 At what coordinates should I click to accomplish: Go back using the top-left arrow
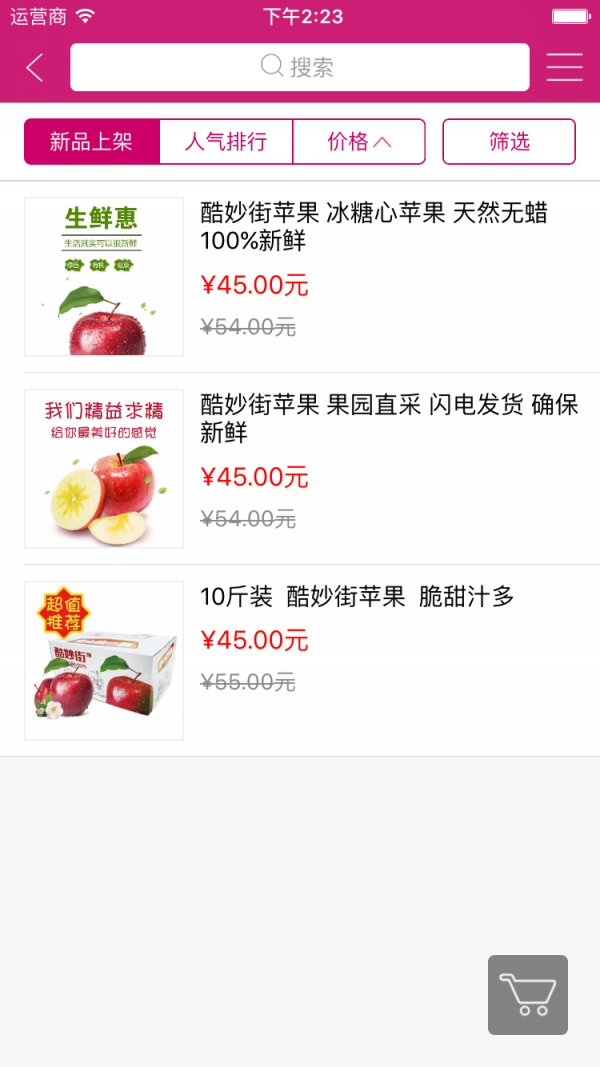tap(35, 68)
